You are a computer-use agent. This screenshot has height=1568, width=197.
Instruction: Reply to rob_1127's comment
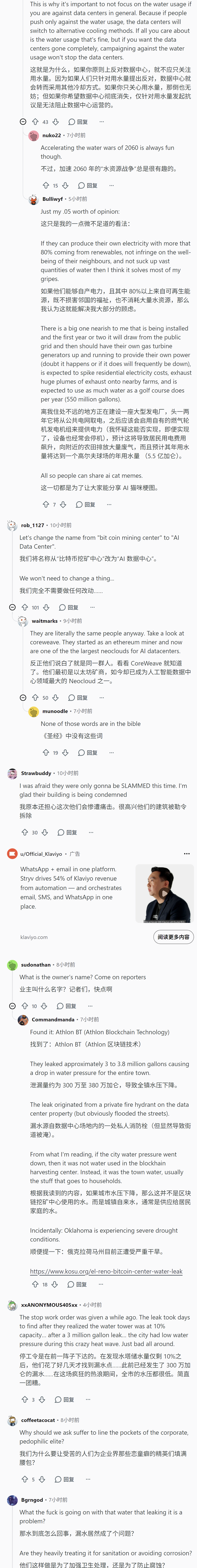(69, 607)
